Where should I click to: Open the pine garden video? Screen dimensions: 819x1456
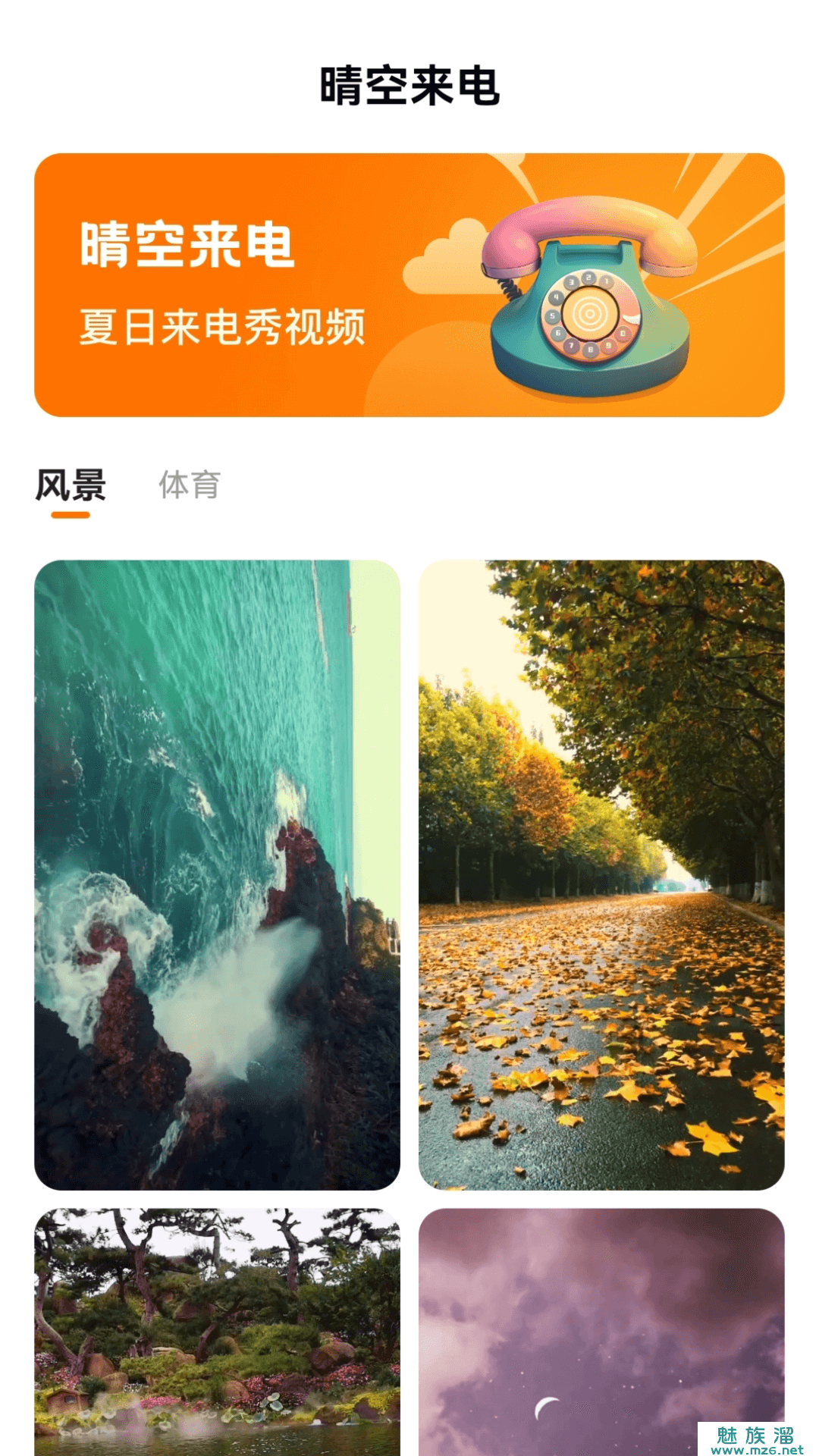point(217,1332)
